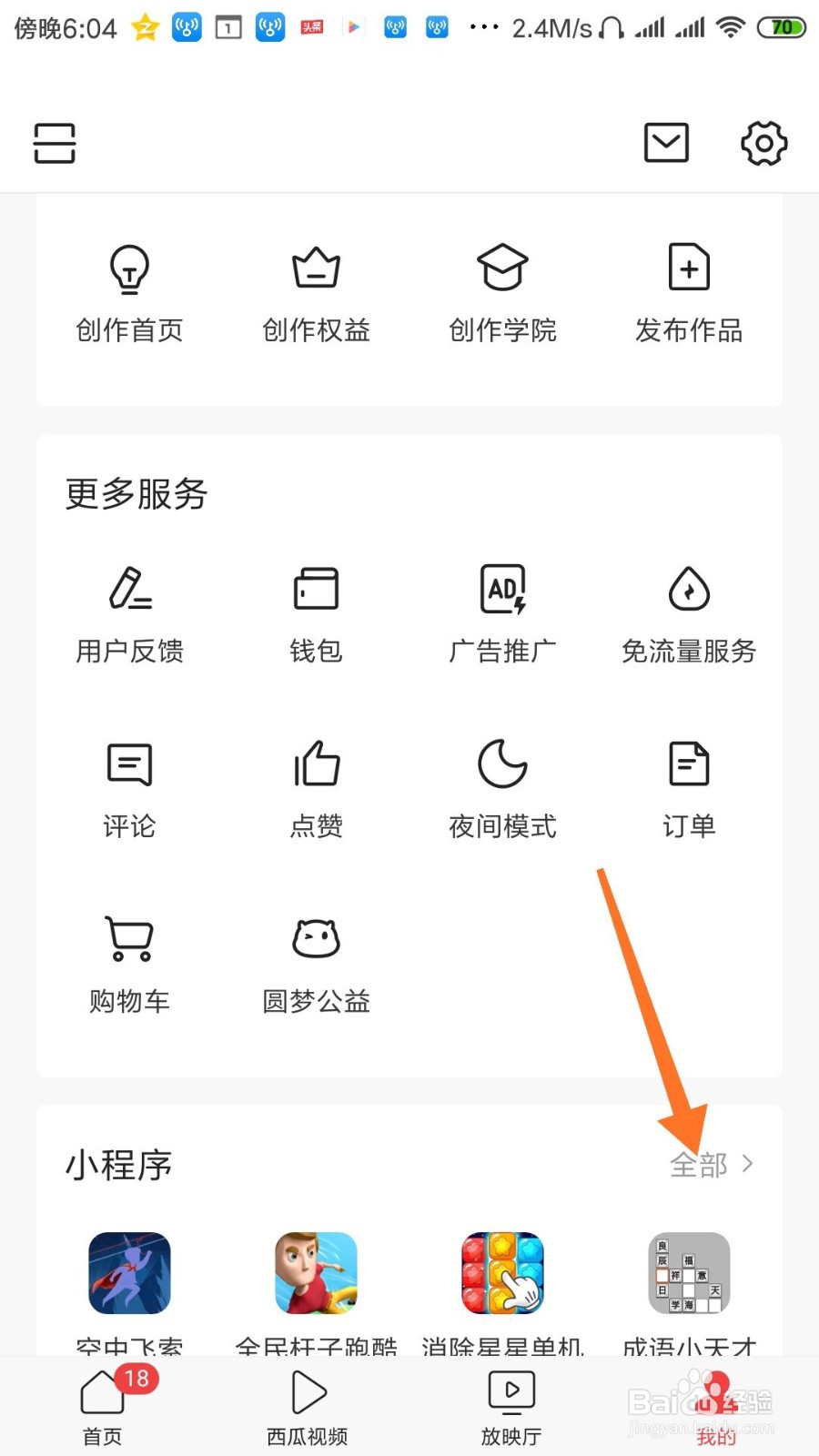Screen dimensions: 819x1456
Task: Select the 创作权益 crown icon
Action: pos(316,291)
